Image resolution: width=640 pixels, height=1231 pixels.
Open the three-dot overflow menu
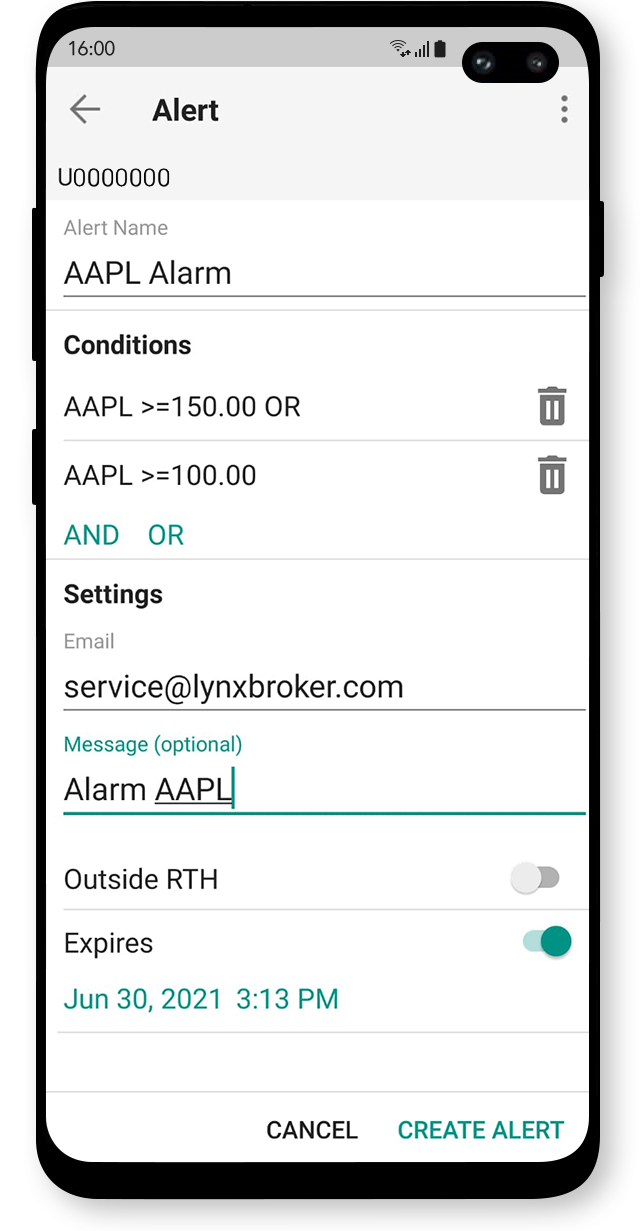click(564, 110)
